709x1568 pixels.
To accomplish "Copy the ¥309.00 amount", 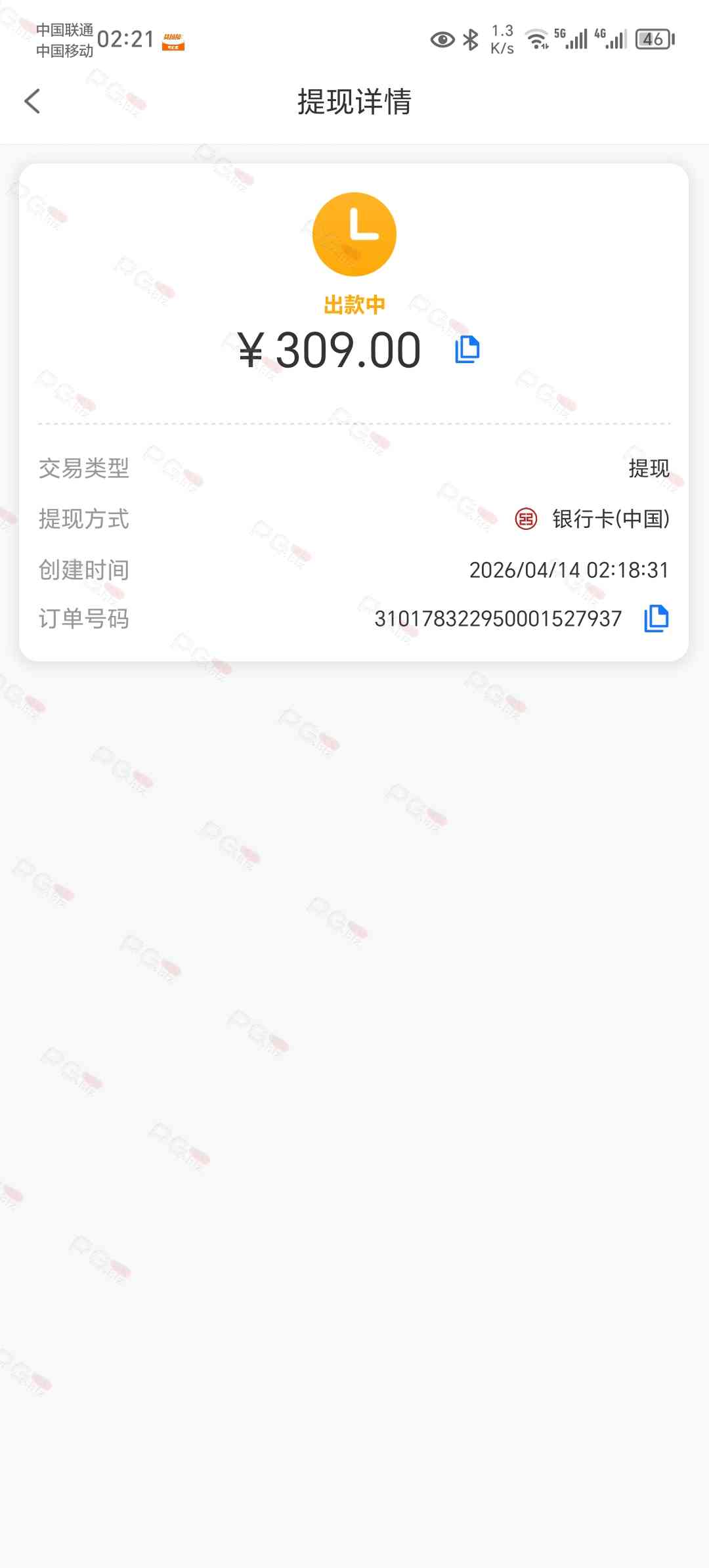I will click(467, 349).
